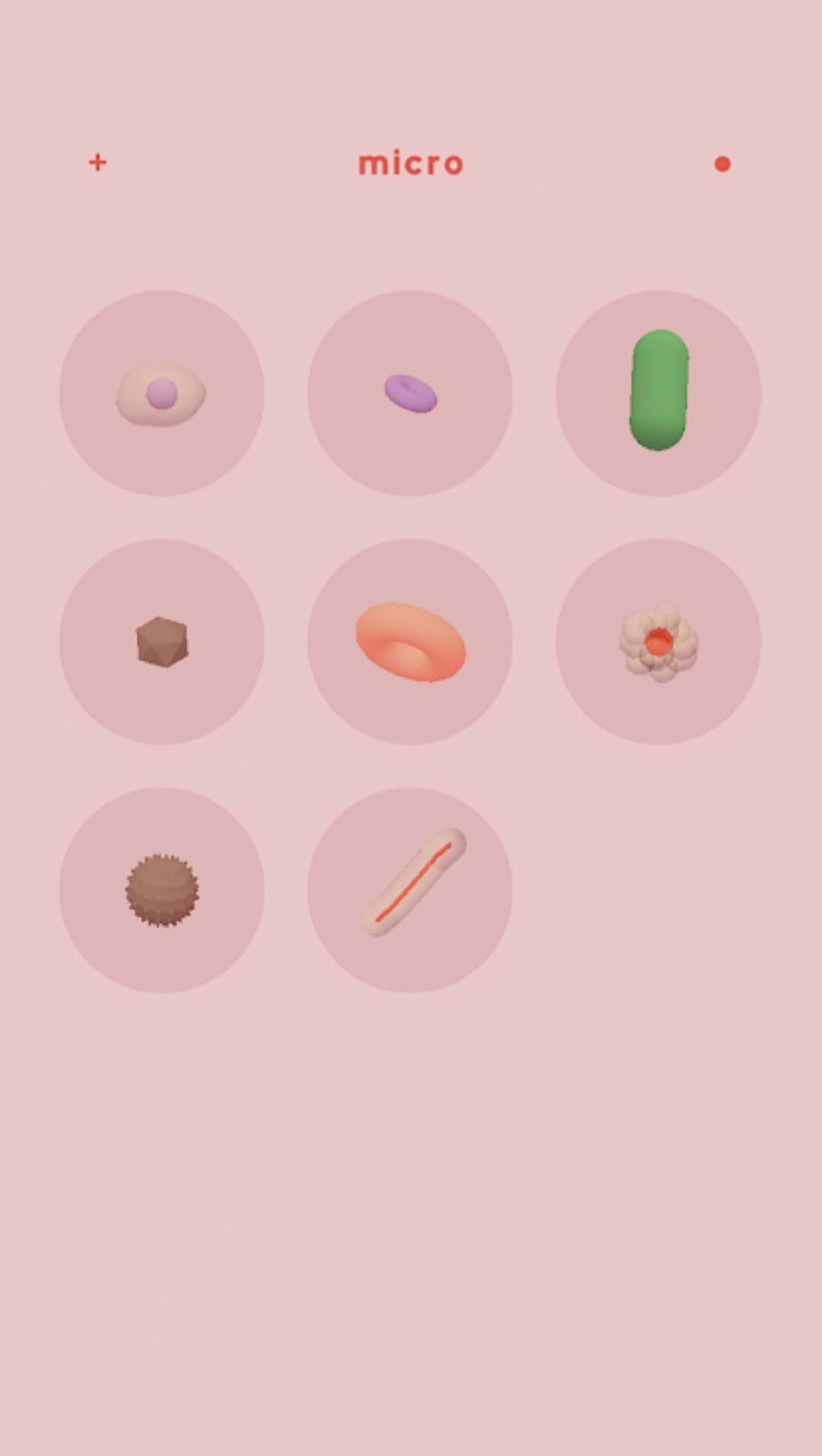Tap the red dot icon beside the title
The width and height of the screenshot is (822, 1456).
tap(722, 164)
